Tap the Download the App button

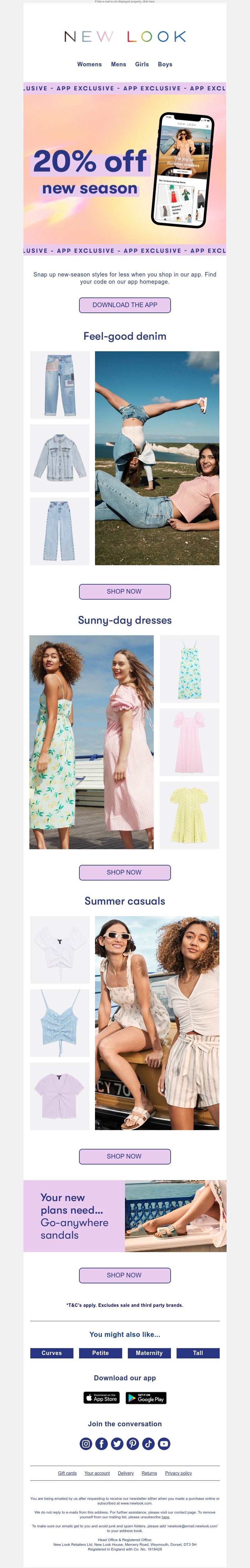coord(125,305)
